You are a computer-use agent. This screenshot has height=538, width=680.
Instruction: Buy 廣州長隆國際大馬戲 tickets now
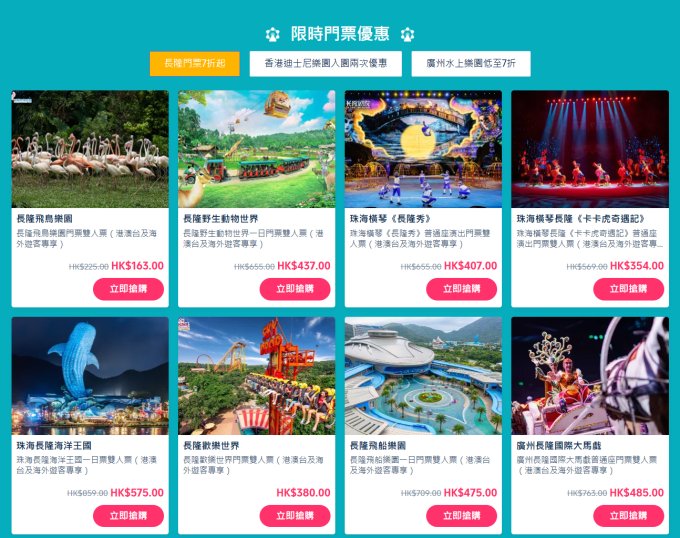[x=628, y=516]
